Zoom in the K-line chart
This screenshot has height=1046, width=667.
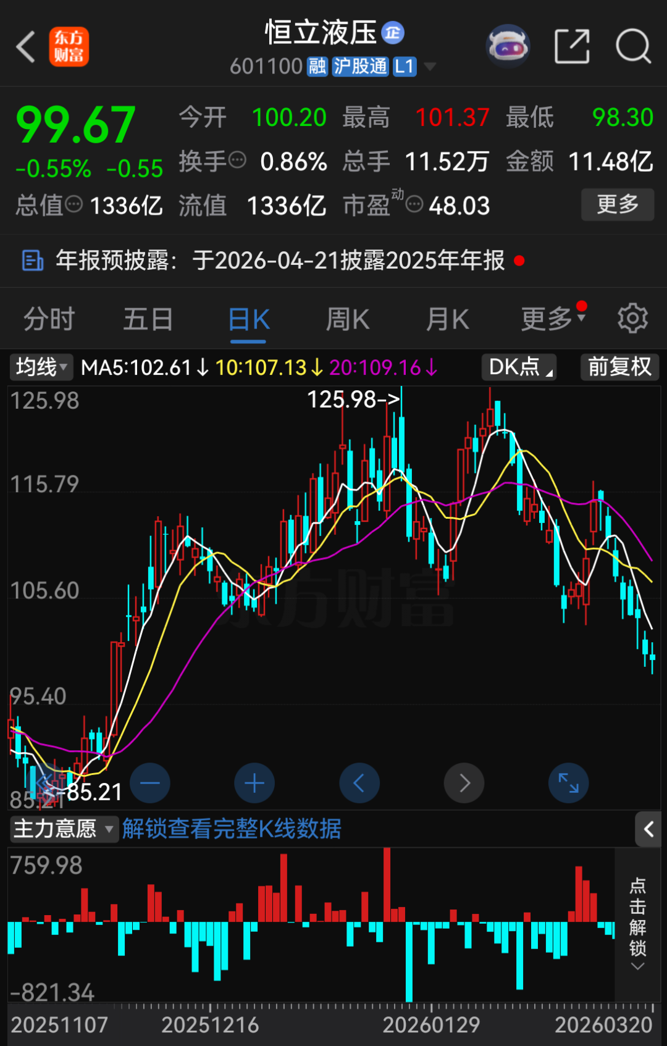pos(254,783)
